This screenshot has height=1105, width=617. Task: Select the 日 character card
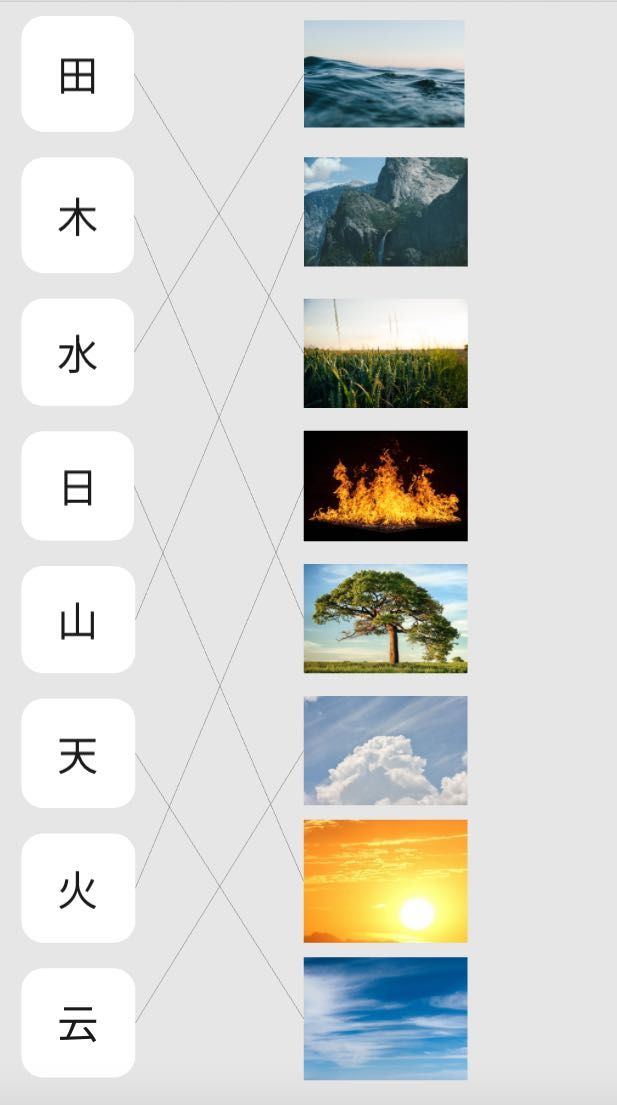point(77,486)
